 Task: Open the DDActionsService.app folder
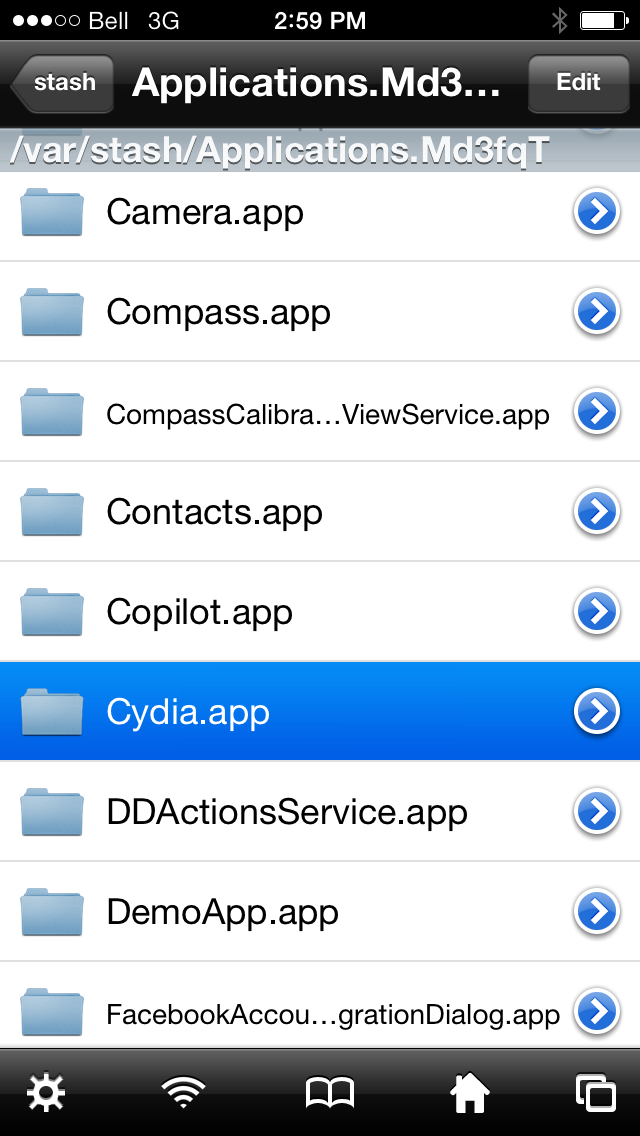tap(320, 811)
